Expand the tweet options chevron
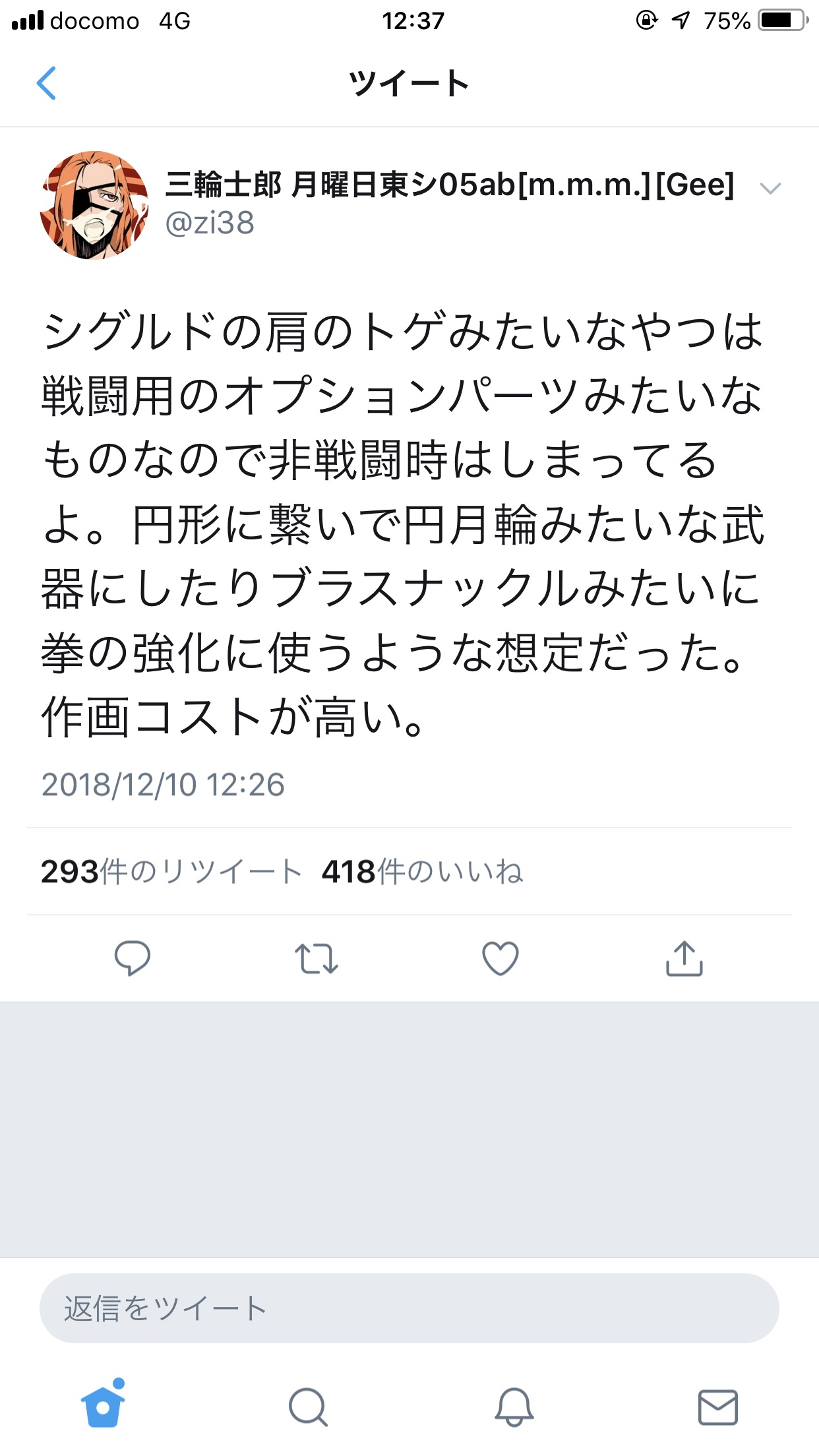 [770, 189]
